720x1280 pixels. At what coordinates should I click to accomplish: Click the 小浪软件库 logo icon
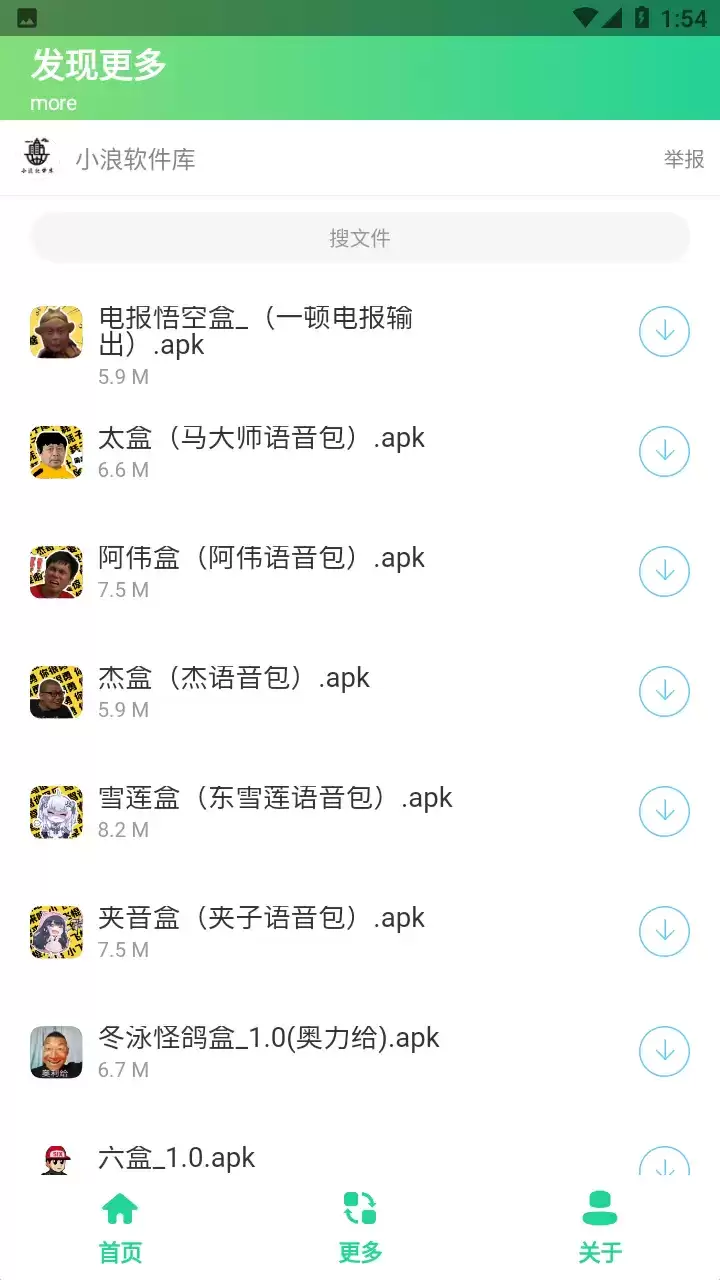[39, 158]
